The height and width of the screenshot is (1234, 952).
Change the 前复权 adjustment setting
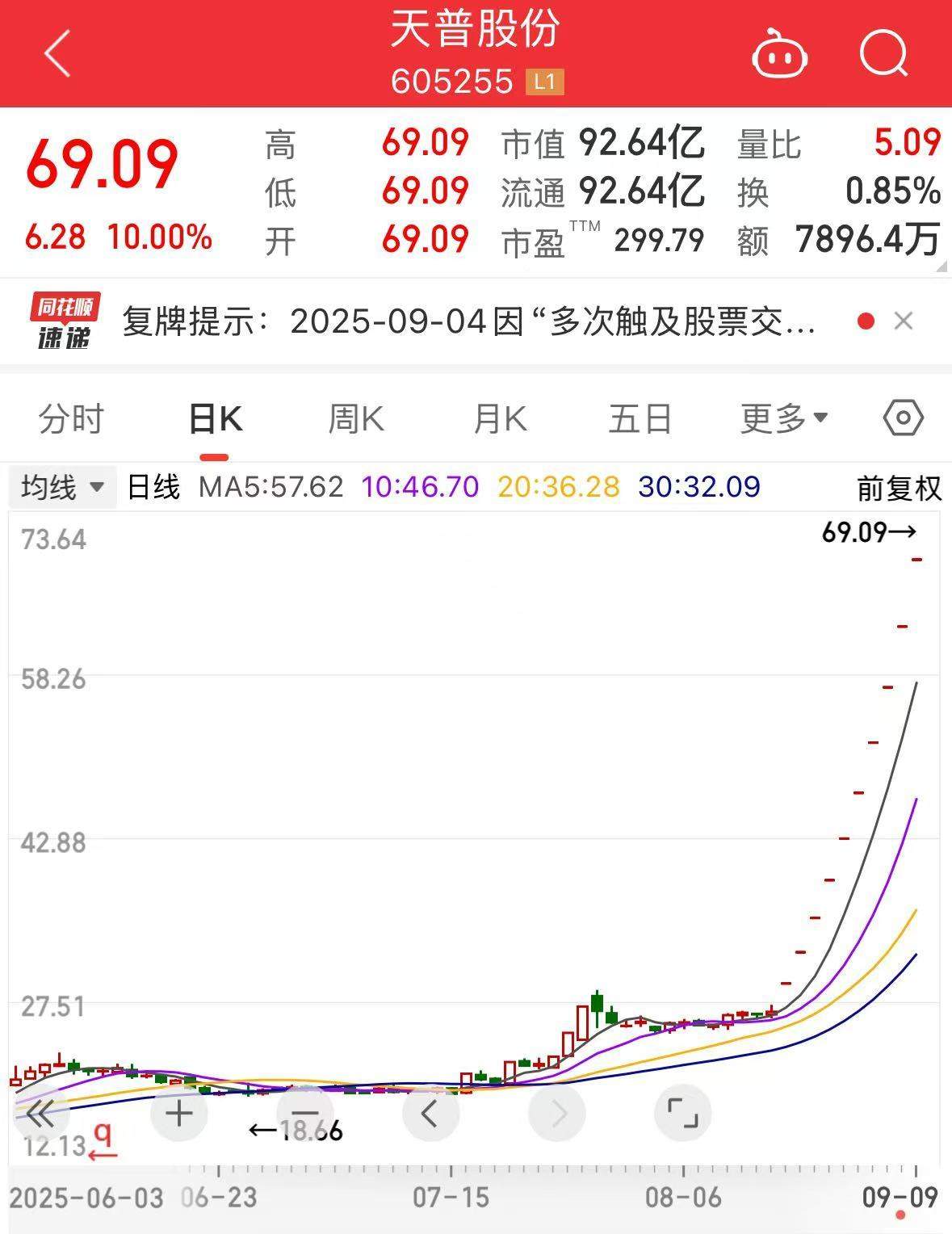[899, 488]
